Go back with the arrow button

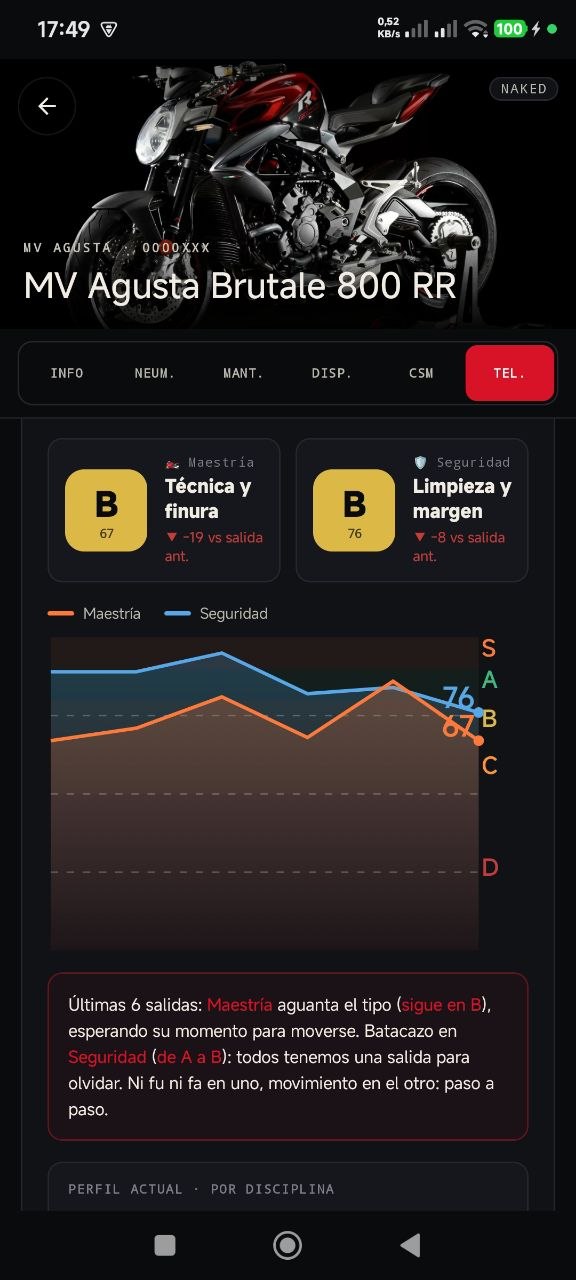[x=47, y=106]
